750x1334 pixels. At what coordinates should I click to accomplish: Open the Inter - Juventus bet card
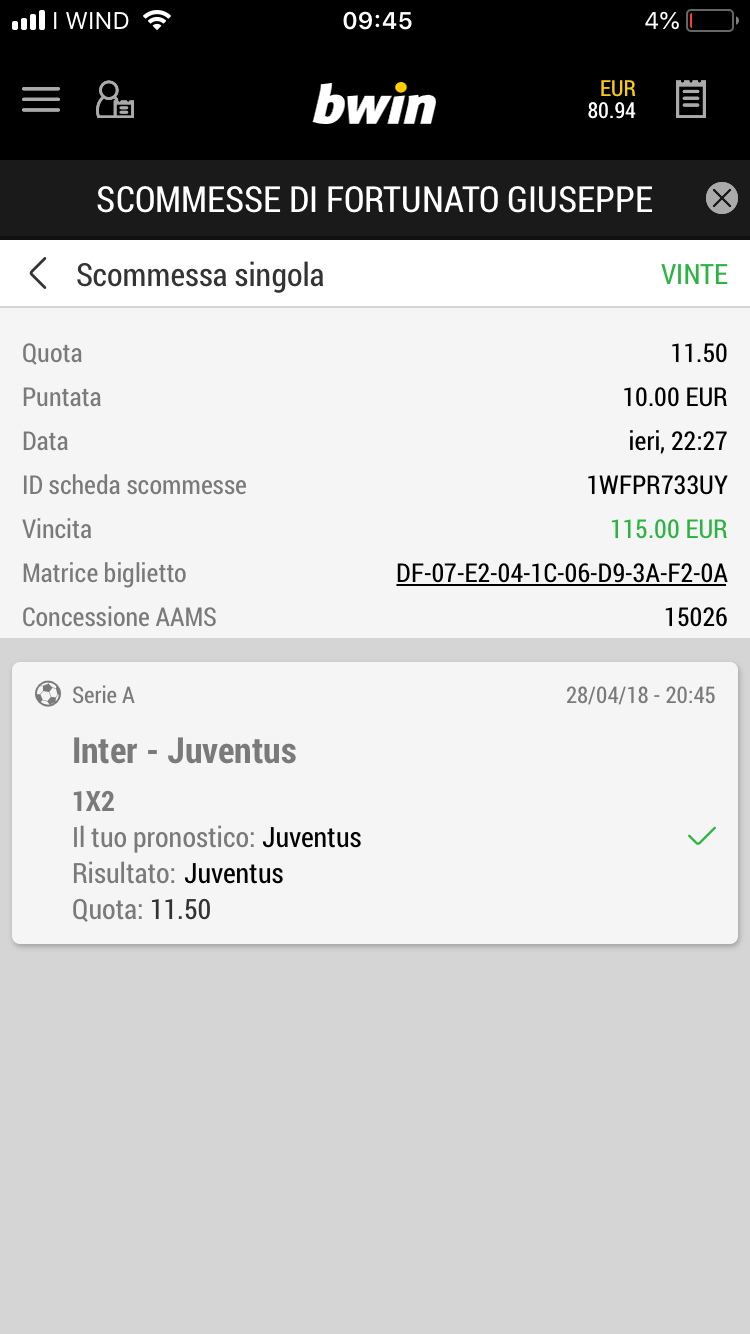pos(375,803)
